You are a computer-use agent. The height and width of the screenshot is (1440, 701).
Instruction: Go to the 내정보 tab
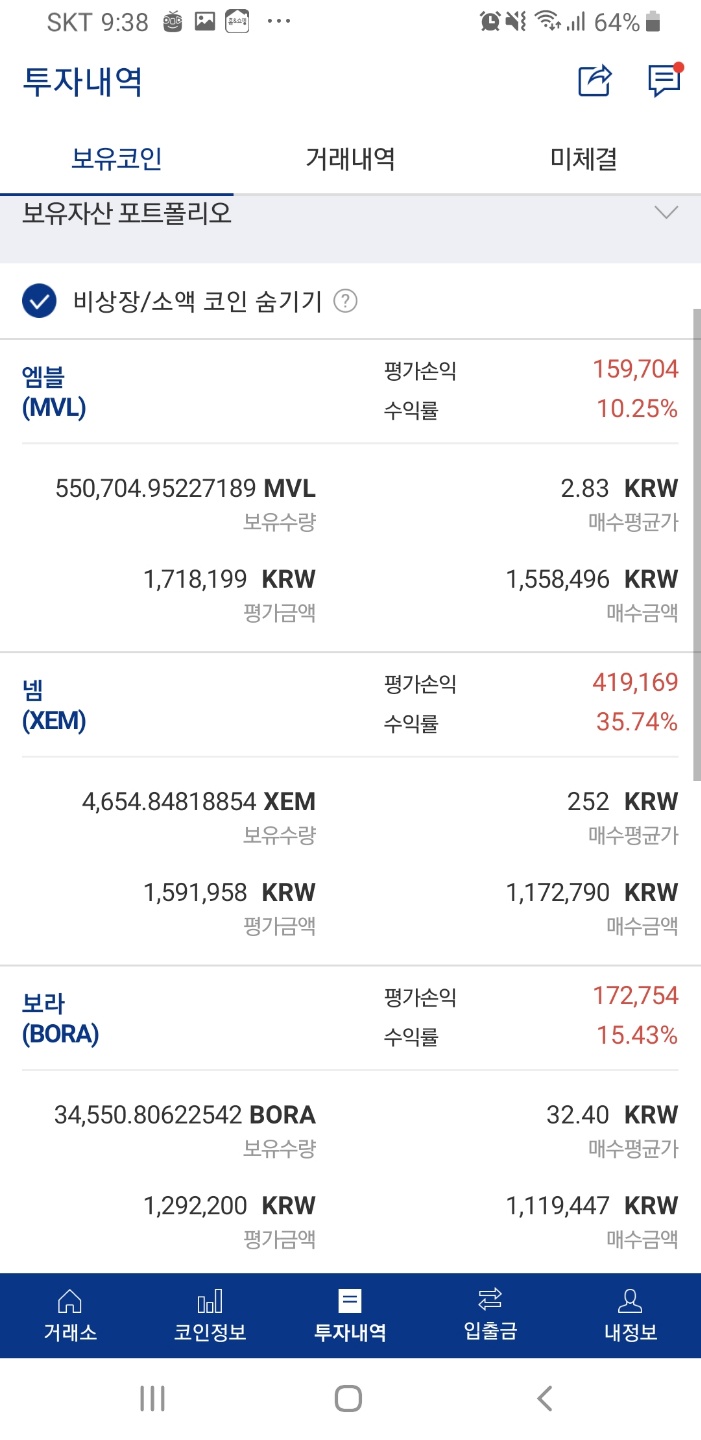tap(630, 1315)
